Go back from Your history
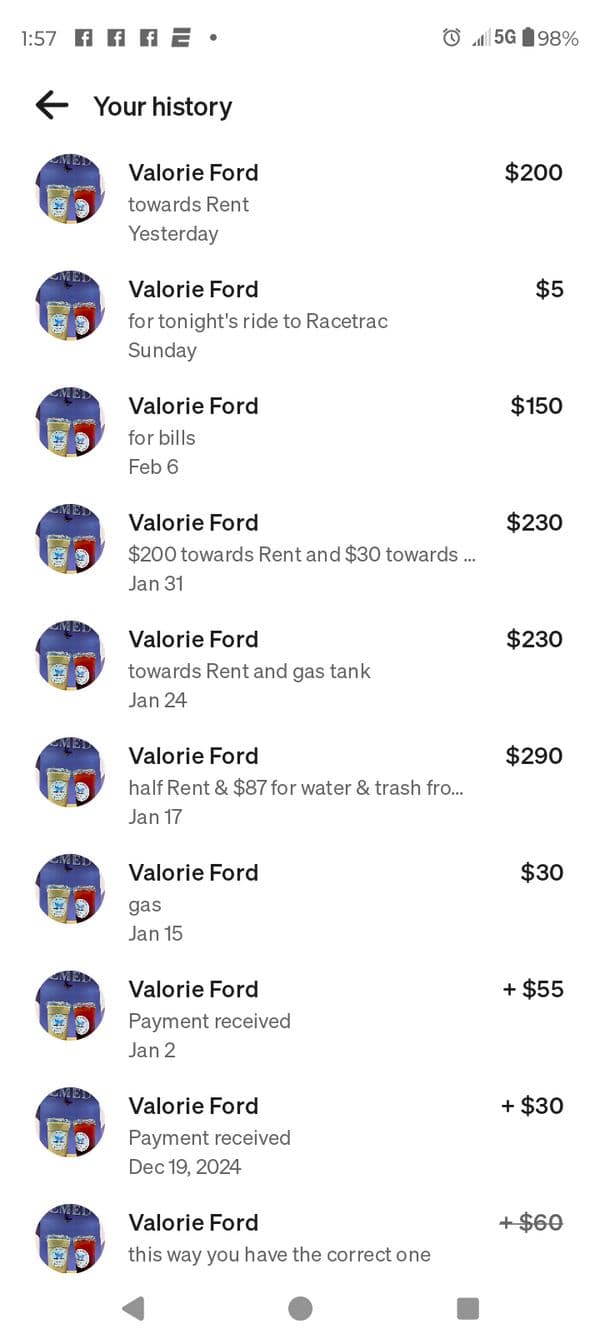This screenshot has height=1343, width=600. 52,105
